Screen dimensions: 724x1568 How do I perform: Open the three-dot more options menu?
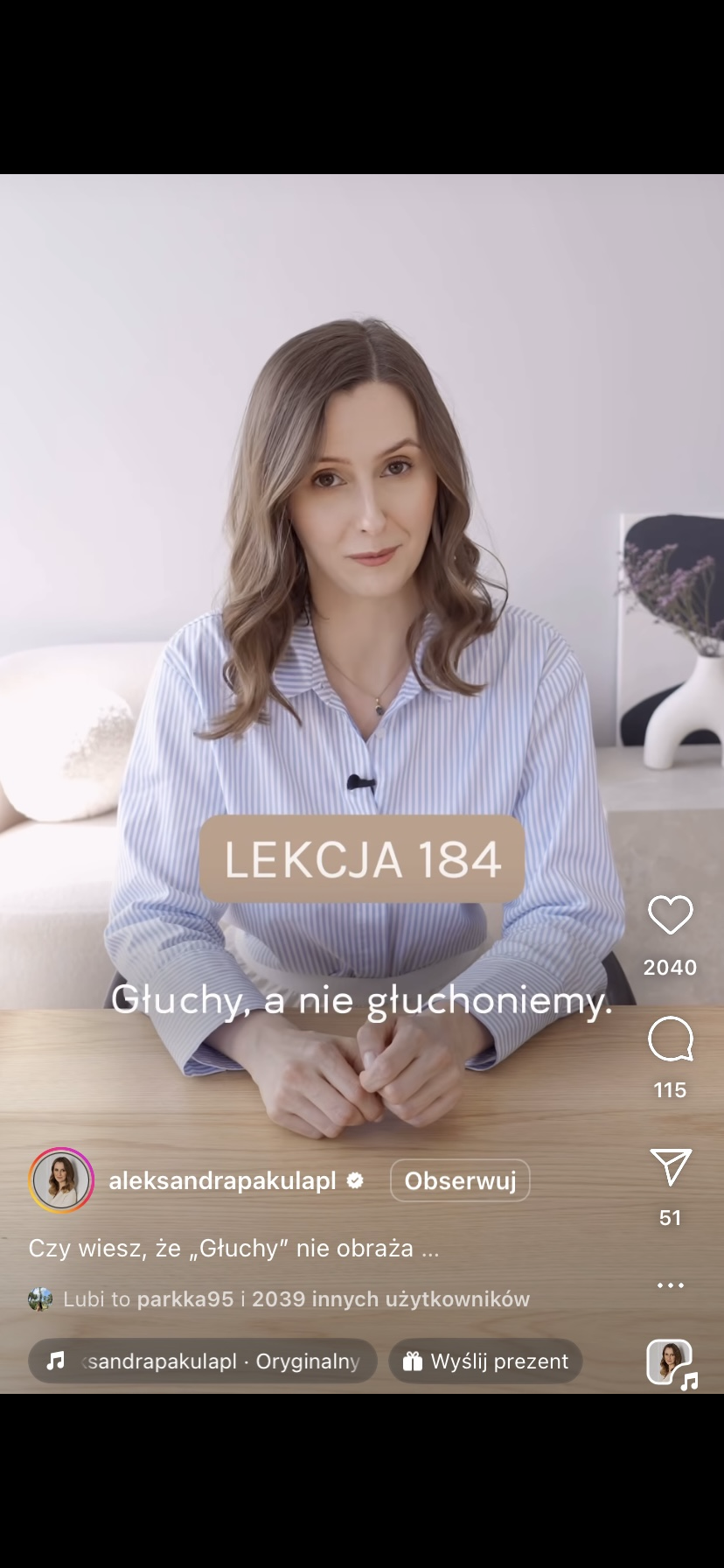click(670, 1285)
